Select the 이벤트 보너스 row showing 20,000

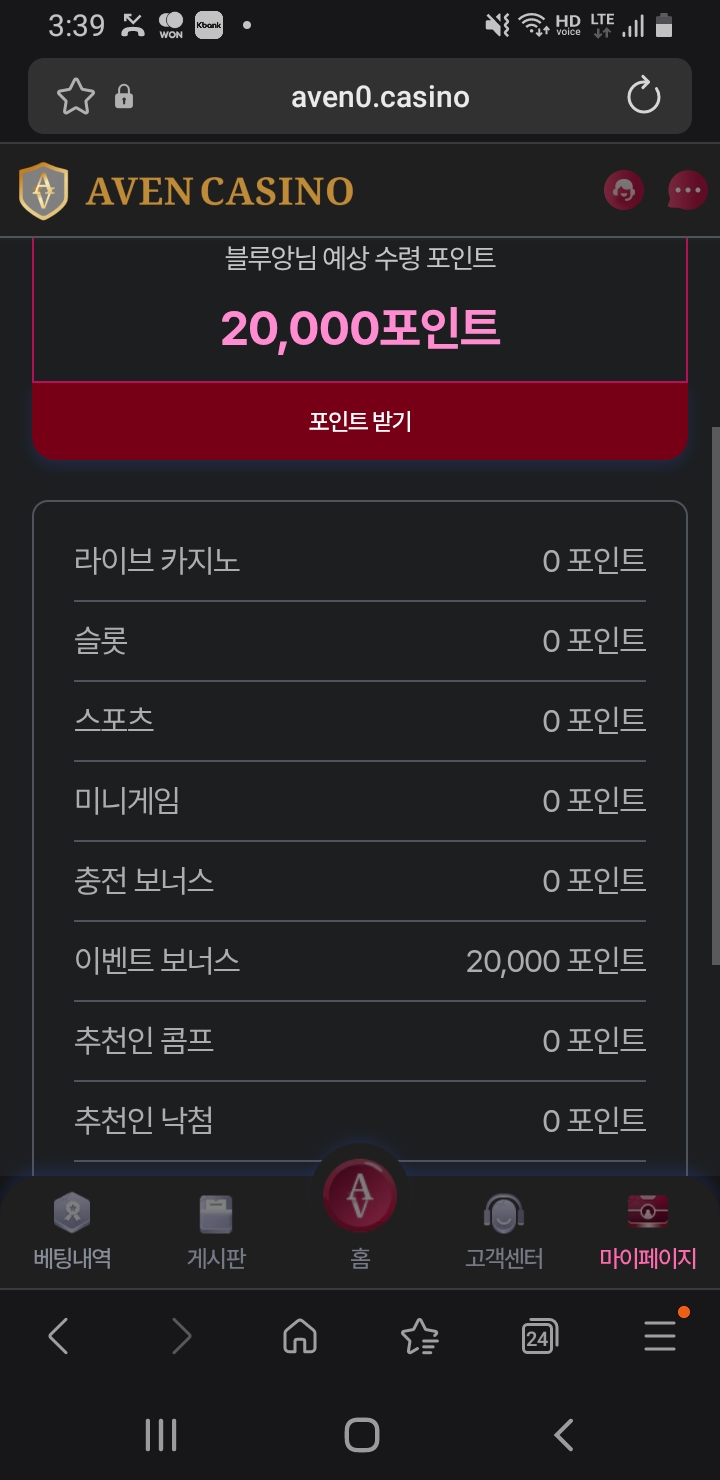pyautogui.click(x=360, y=960)
